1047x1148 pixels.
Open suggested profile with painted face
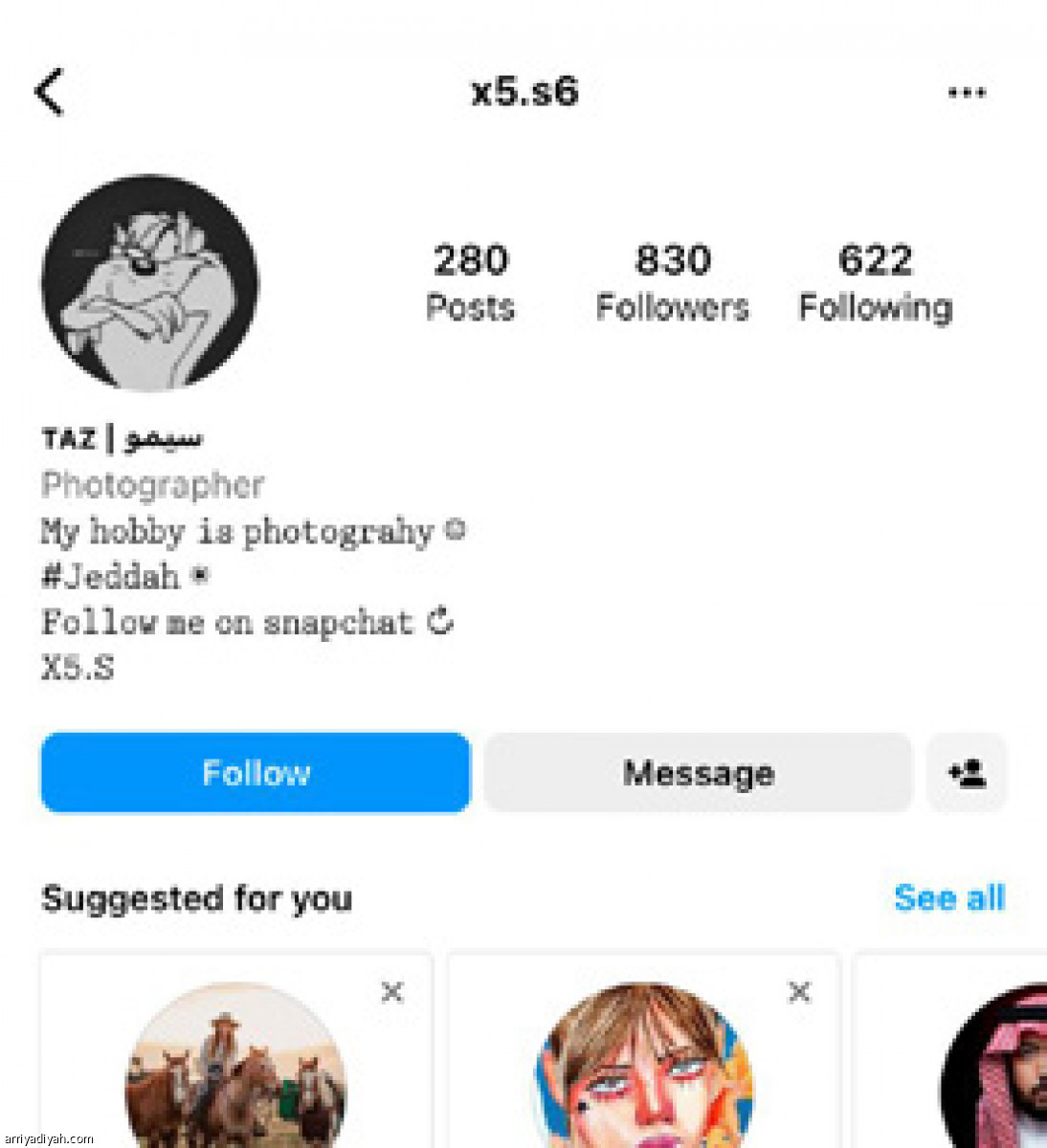coord(643,1071)
